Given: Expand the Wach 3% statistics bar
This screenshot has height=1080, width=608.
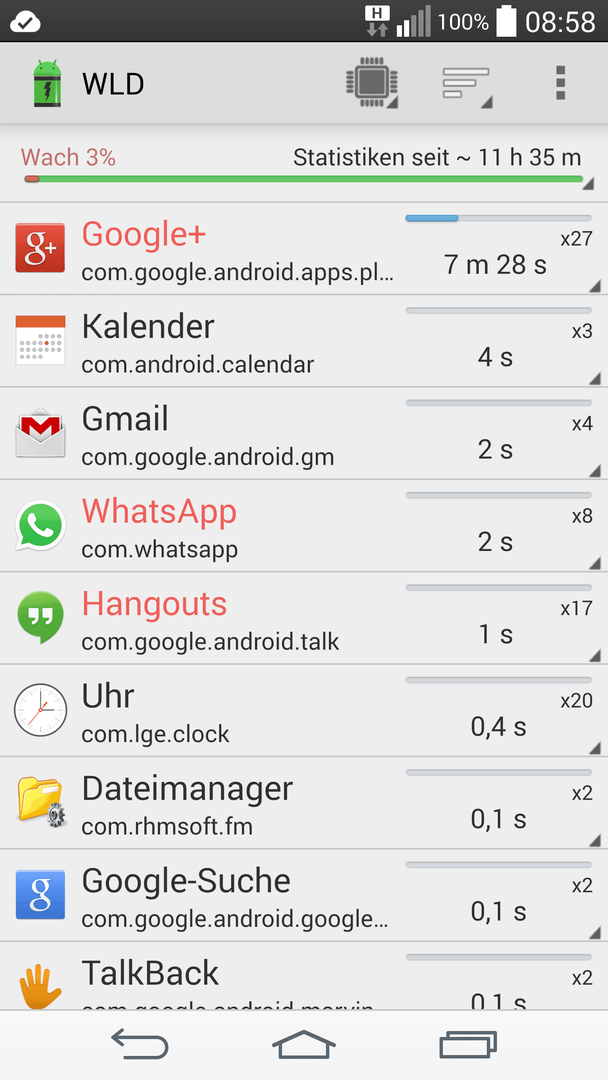Looking at the screenshot, I should pos(304,165).
